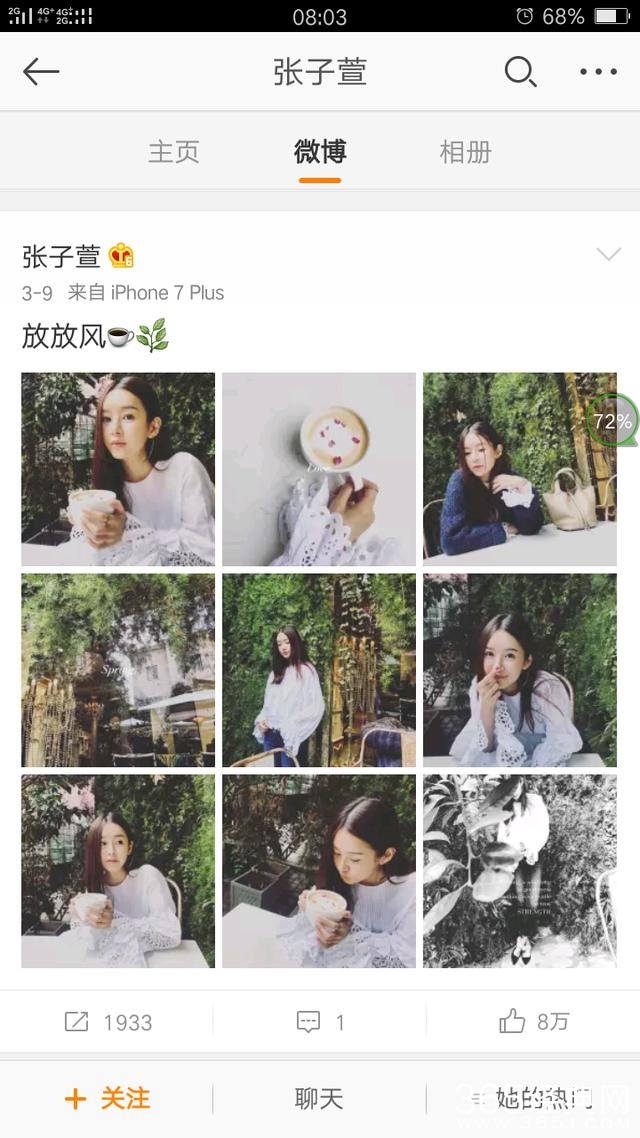Select the 微博 tab
The height and width of the screenshot is (1138, 640).
coord(320,152)
